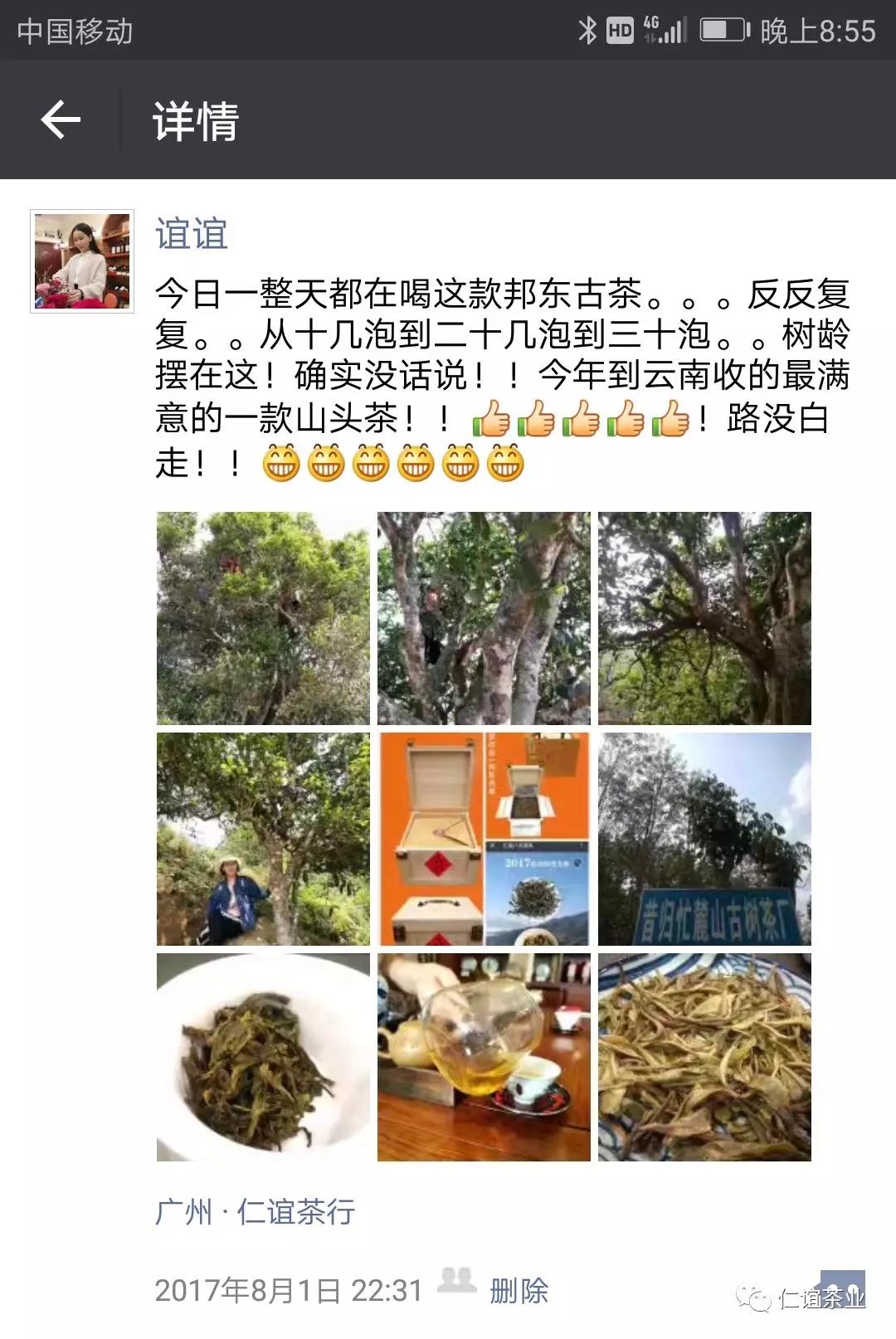Viewport: 896px width, 1339px height.
Task: Open the 谊谊 username link
Action: 191,234
